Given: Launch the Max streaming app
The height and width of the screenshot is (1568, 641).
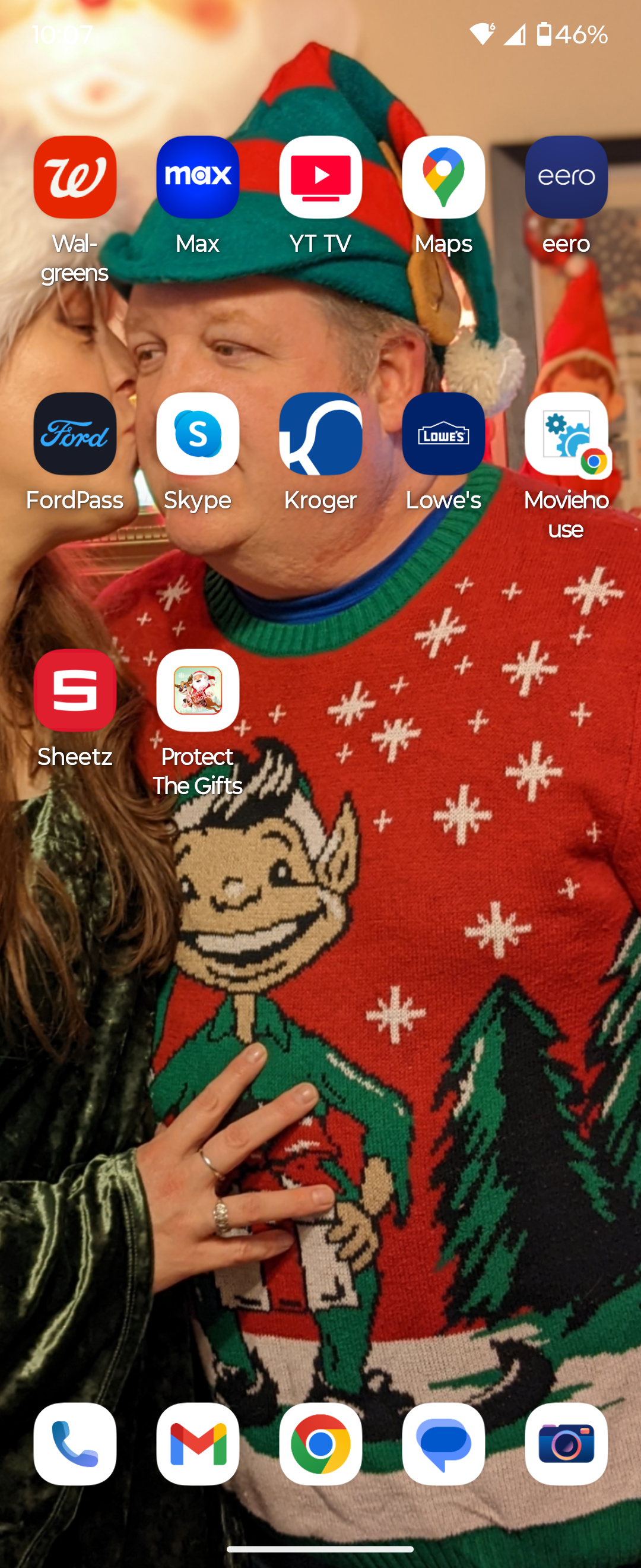Looking at the screenshot, I should point(198,177).
